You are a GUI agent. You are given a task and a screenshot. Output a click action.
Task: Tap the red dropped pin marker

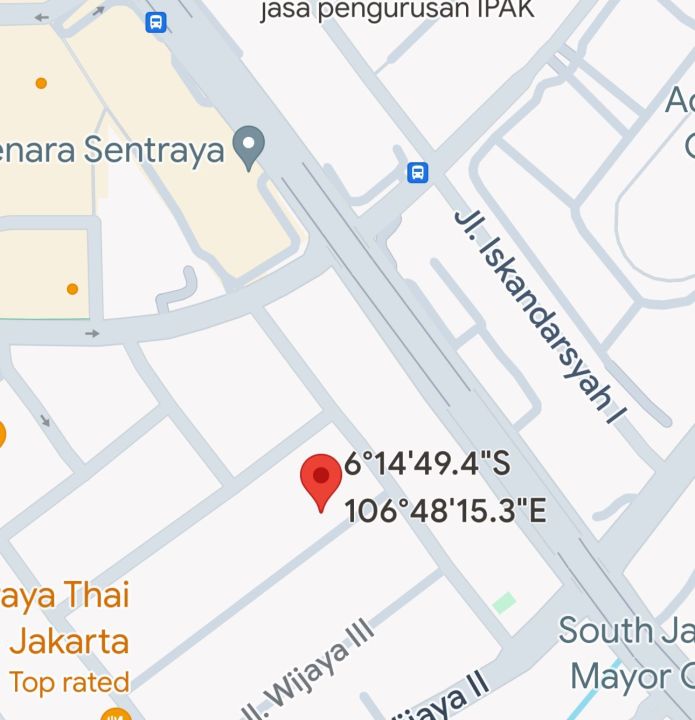point(321,478)
